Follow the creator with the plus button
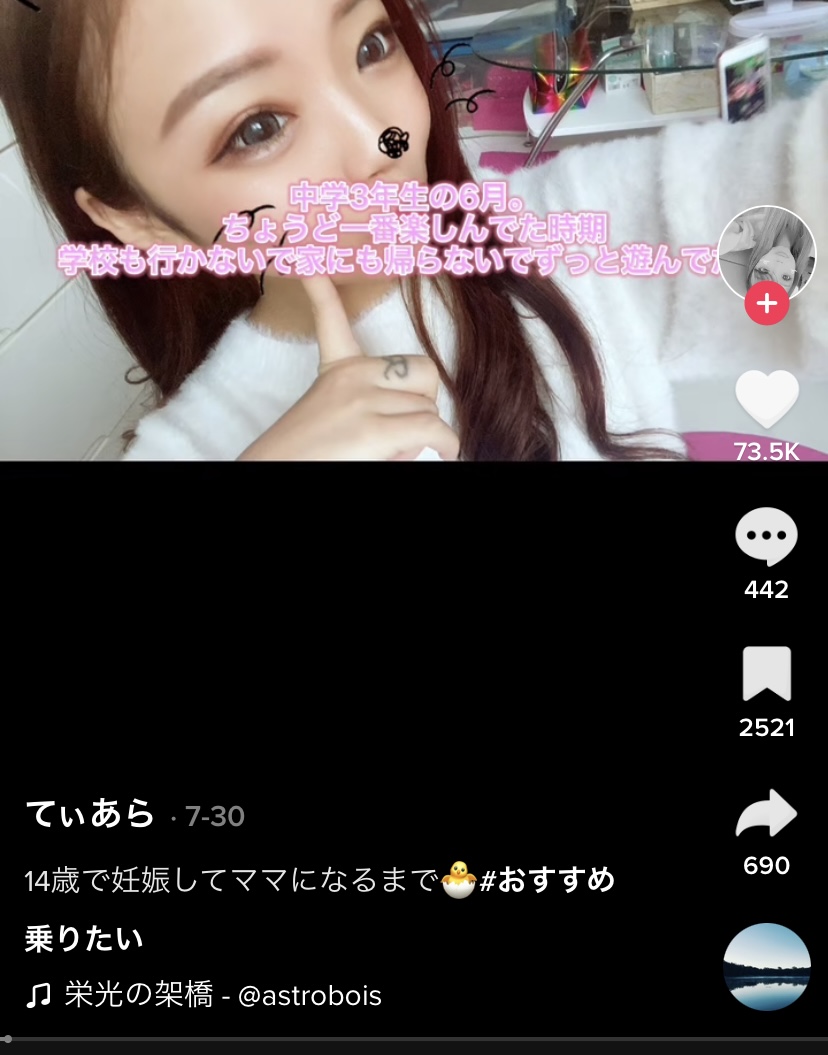This screenshot has height=1055, width=828. click(x=766, y=303)
